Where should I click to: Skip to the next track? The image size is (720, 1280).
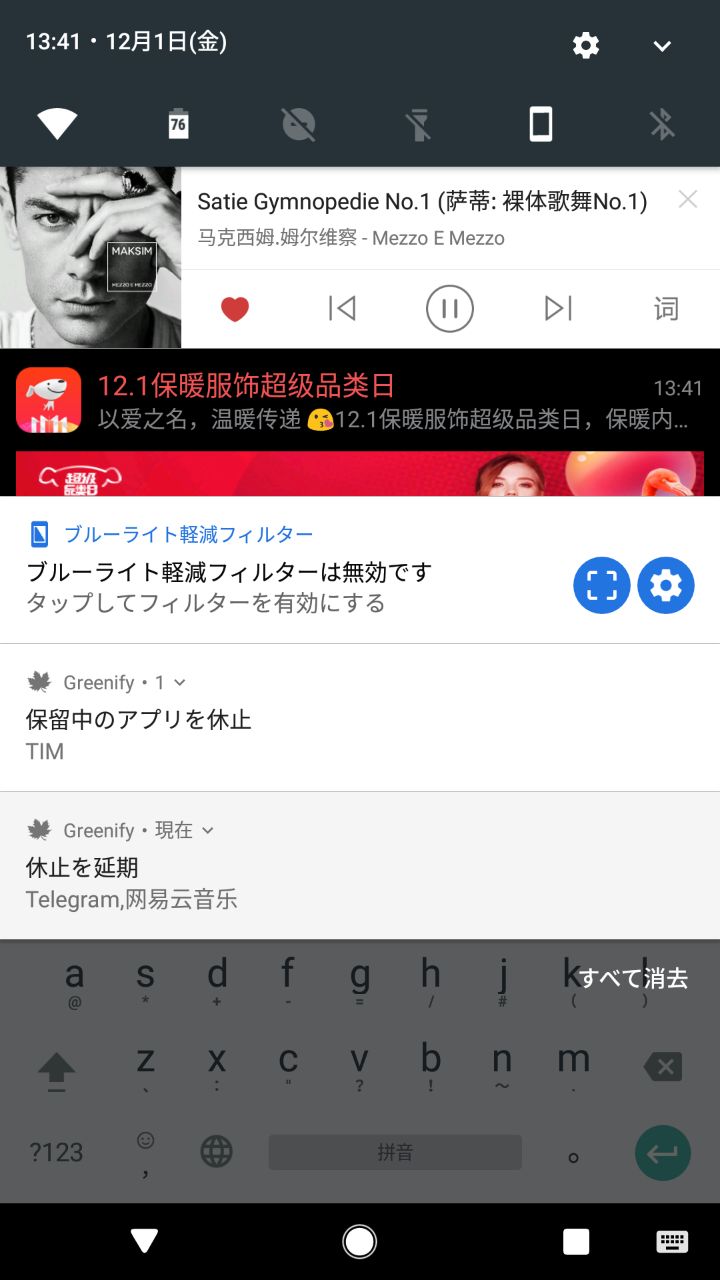tap(558, 309)
